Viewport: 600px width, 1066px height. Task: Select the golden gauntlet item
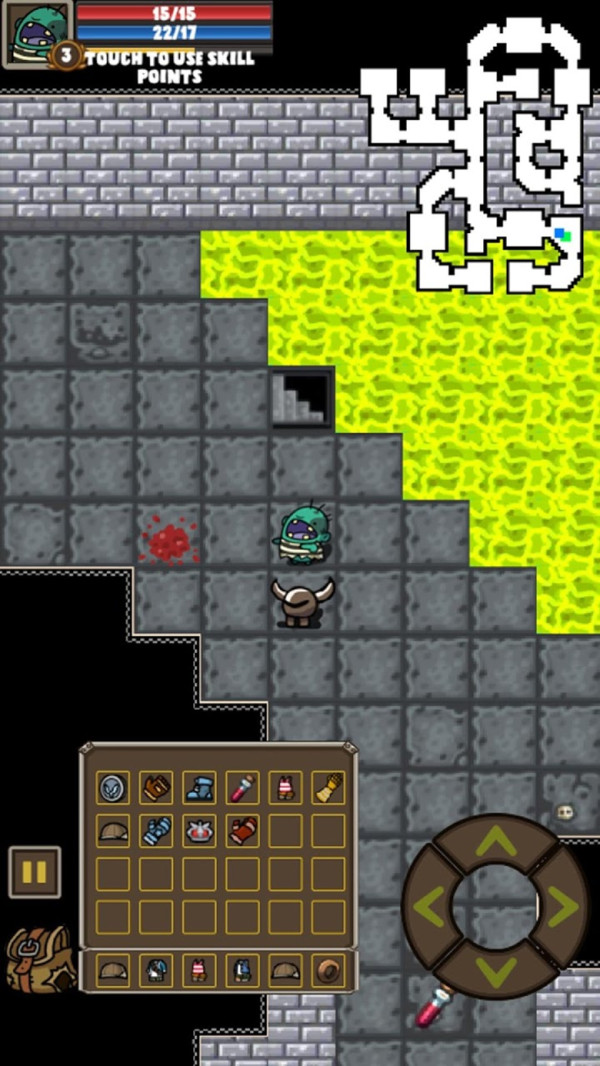(328, 788)
